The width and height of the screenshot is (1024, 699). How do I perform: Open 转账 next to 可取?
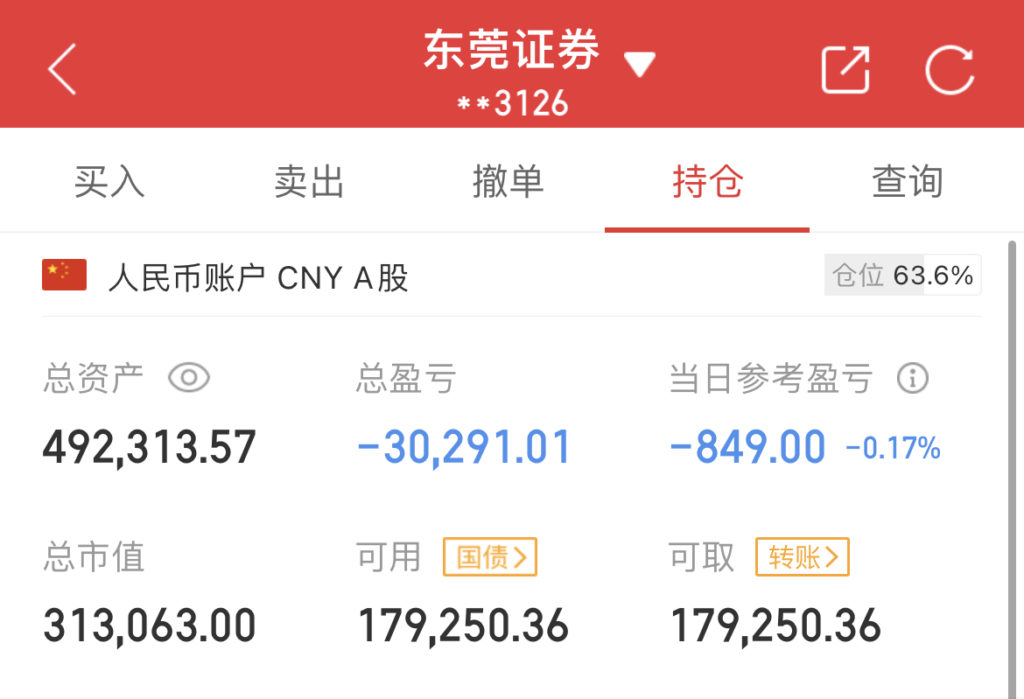point(802,557)
